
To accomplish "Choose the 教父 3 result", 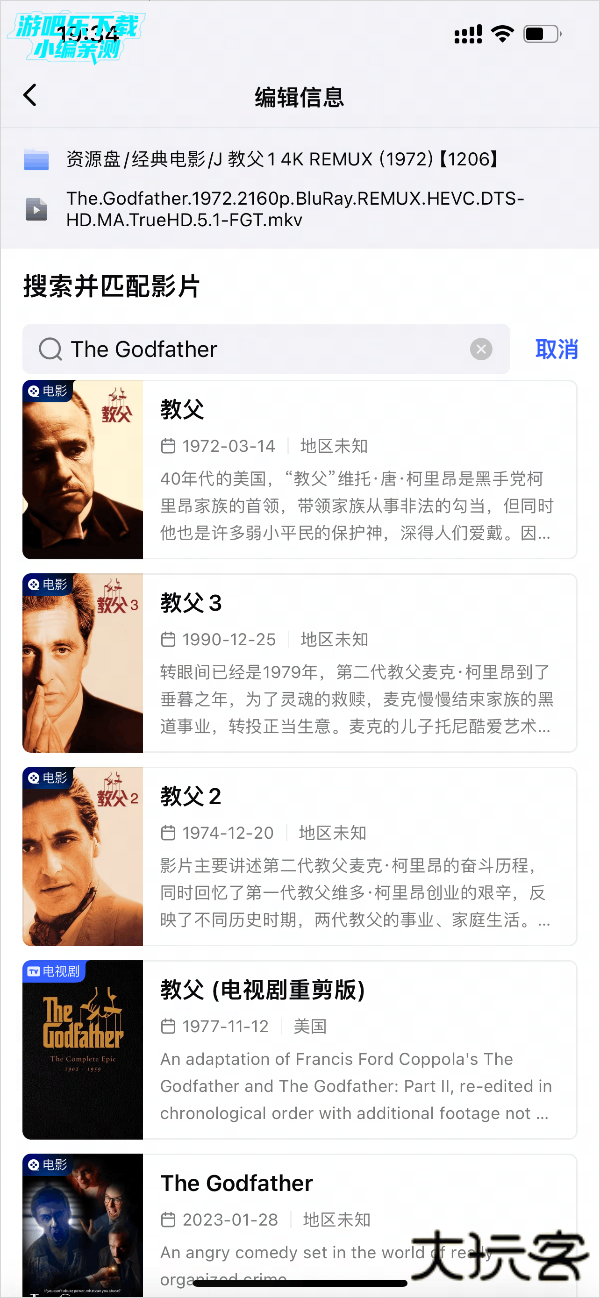I will [x=300, y=662].
